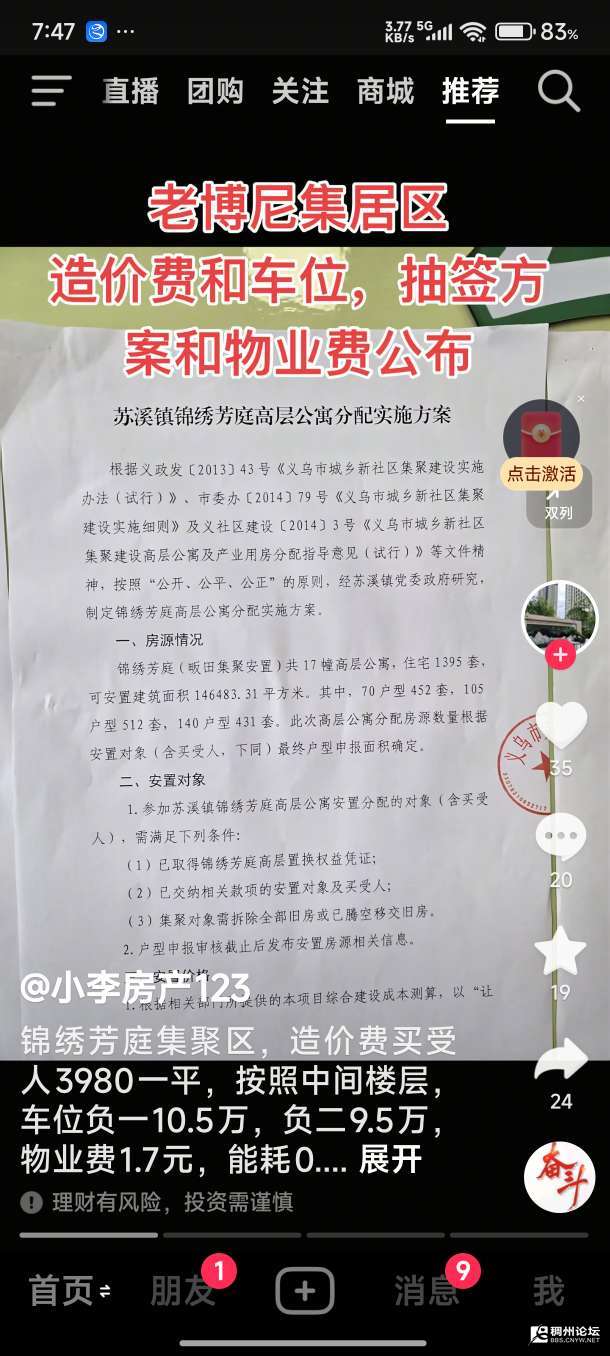Switch to the 商城 tab
The height and width of the screenshot is (1356, 610).
tap(385, 92)
